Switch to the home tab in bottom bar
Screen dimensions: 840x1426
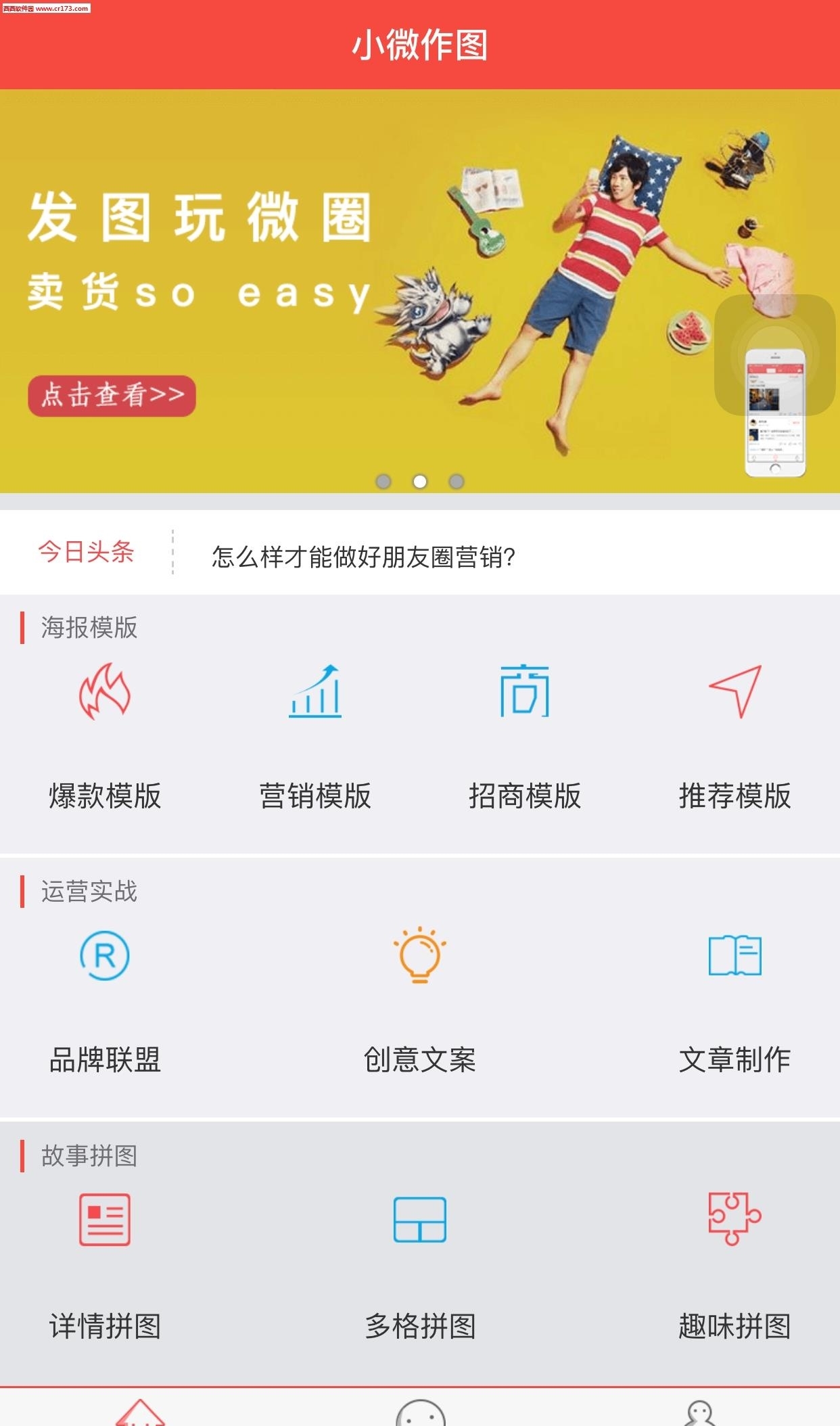(x=140, y=1412)
